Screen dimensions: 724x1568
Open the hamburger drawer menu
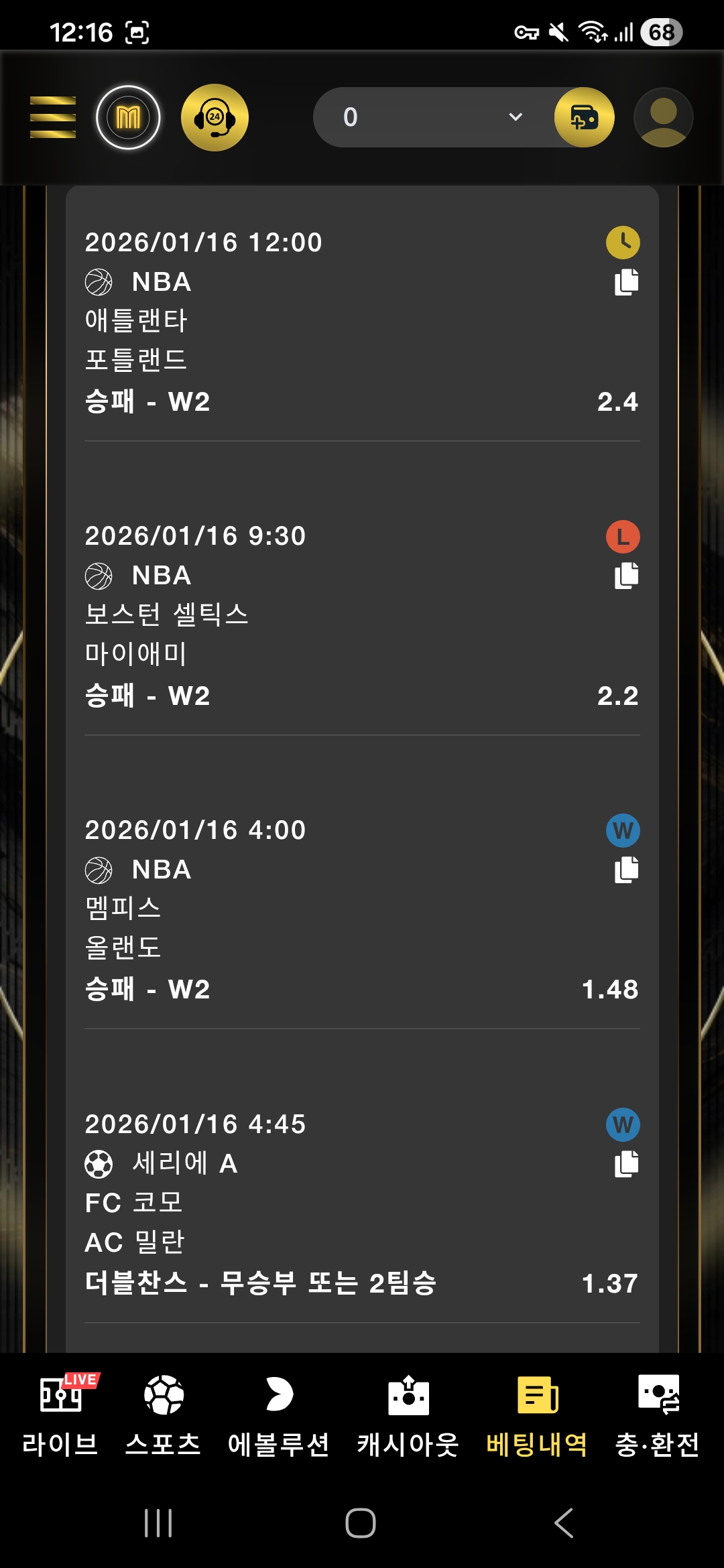click(53, 117)
